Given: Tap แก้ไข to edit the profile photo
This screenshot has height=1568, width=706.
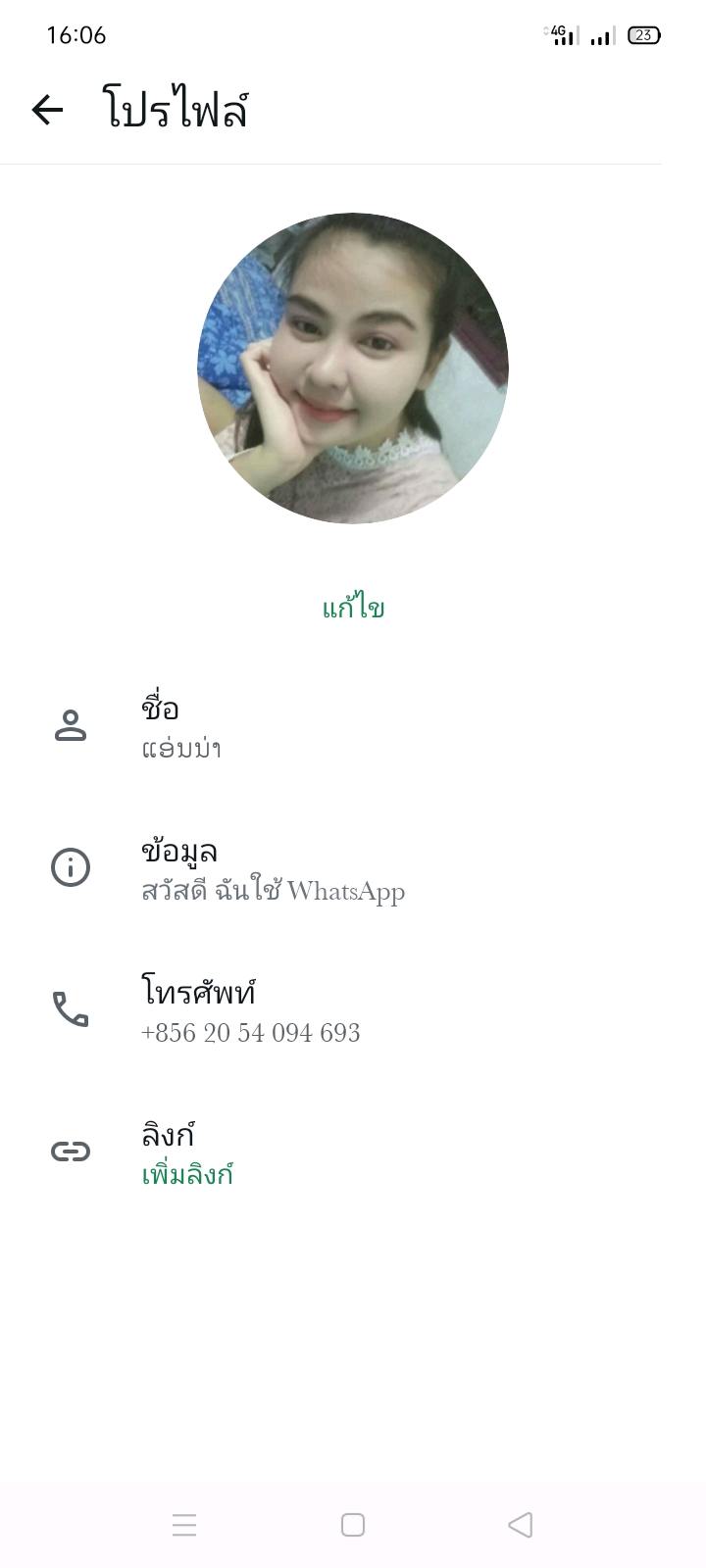Looking at the screenshot, I should [x=353, y=609].
